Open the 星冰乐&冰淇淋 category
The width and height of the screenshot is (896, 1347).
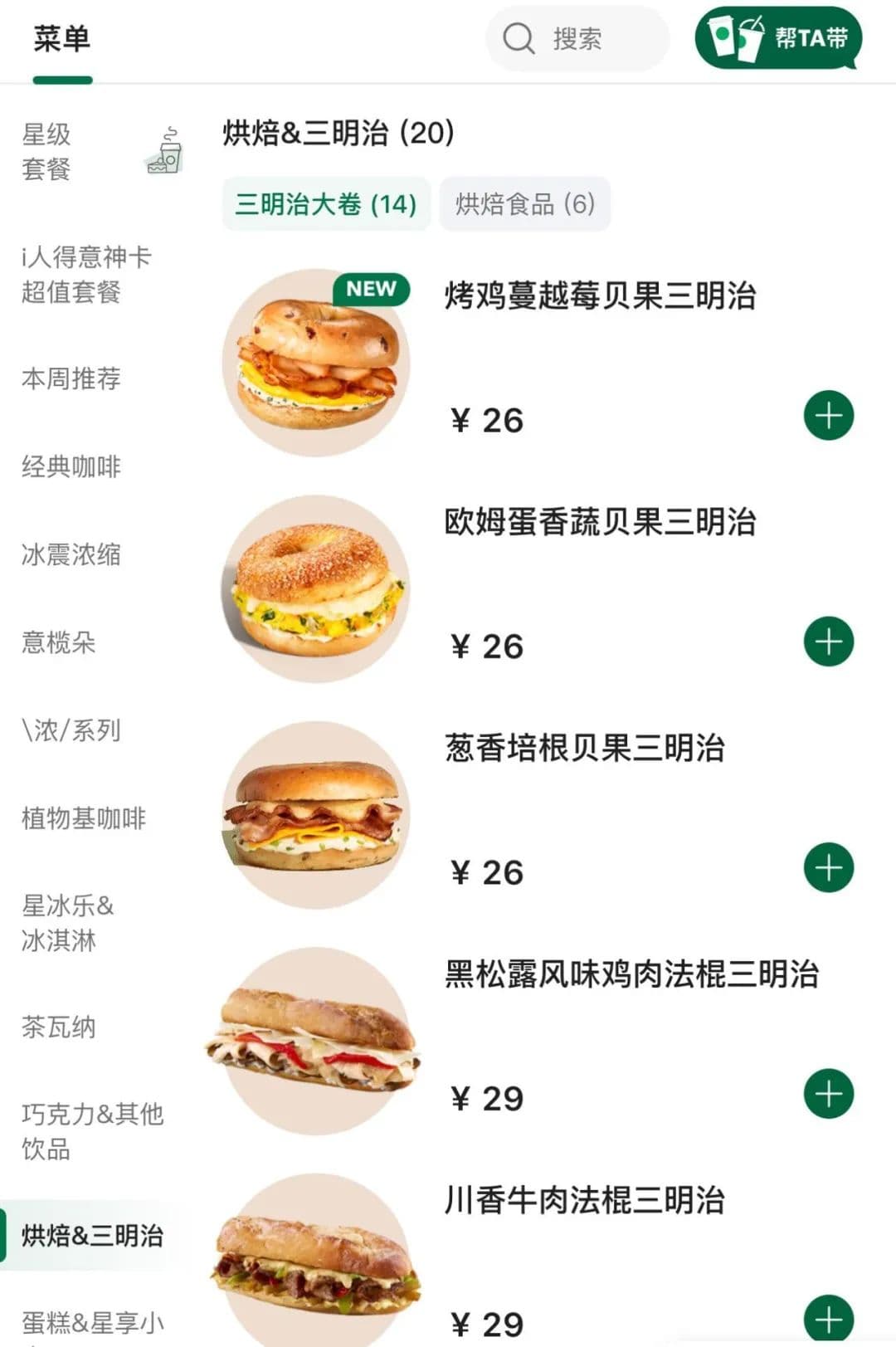pos(68,923)
